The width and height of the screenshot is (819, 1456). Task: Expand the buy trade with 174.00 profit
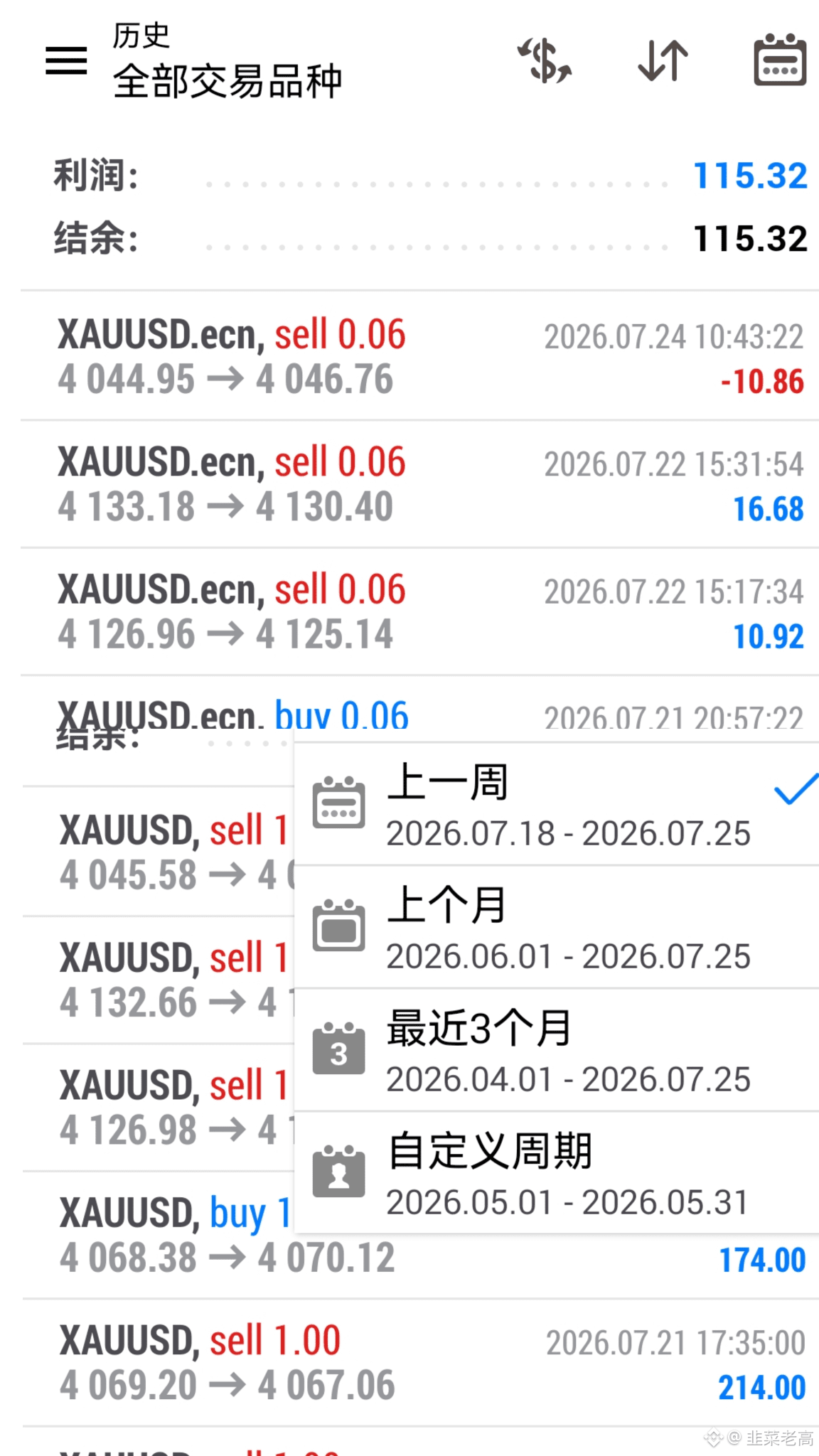pyautogui.click(x=419, y=1236)
